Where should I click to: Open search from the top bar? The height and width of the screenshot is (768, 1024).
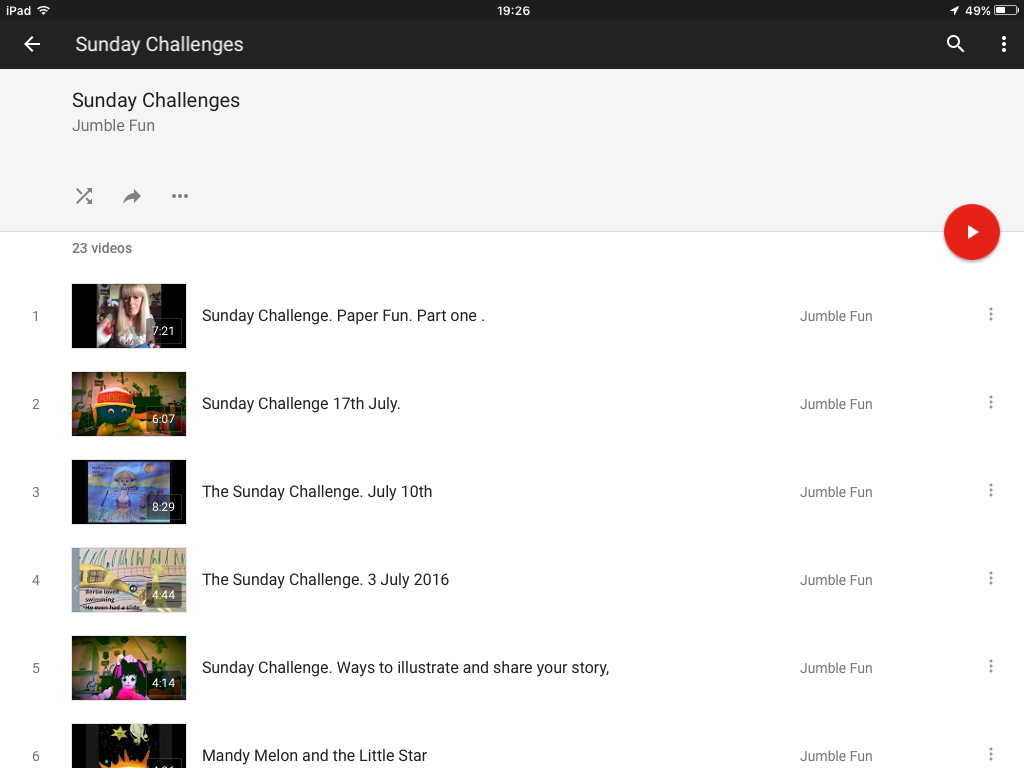(x=955, y=44)
